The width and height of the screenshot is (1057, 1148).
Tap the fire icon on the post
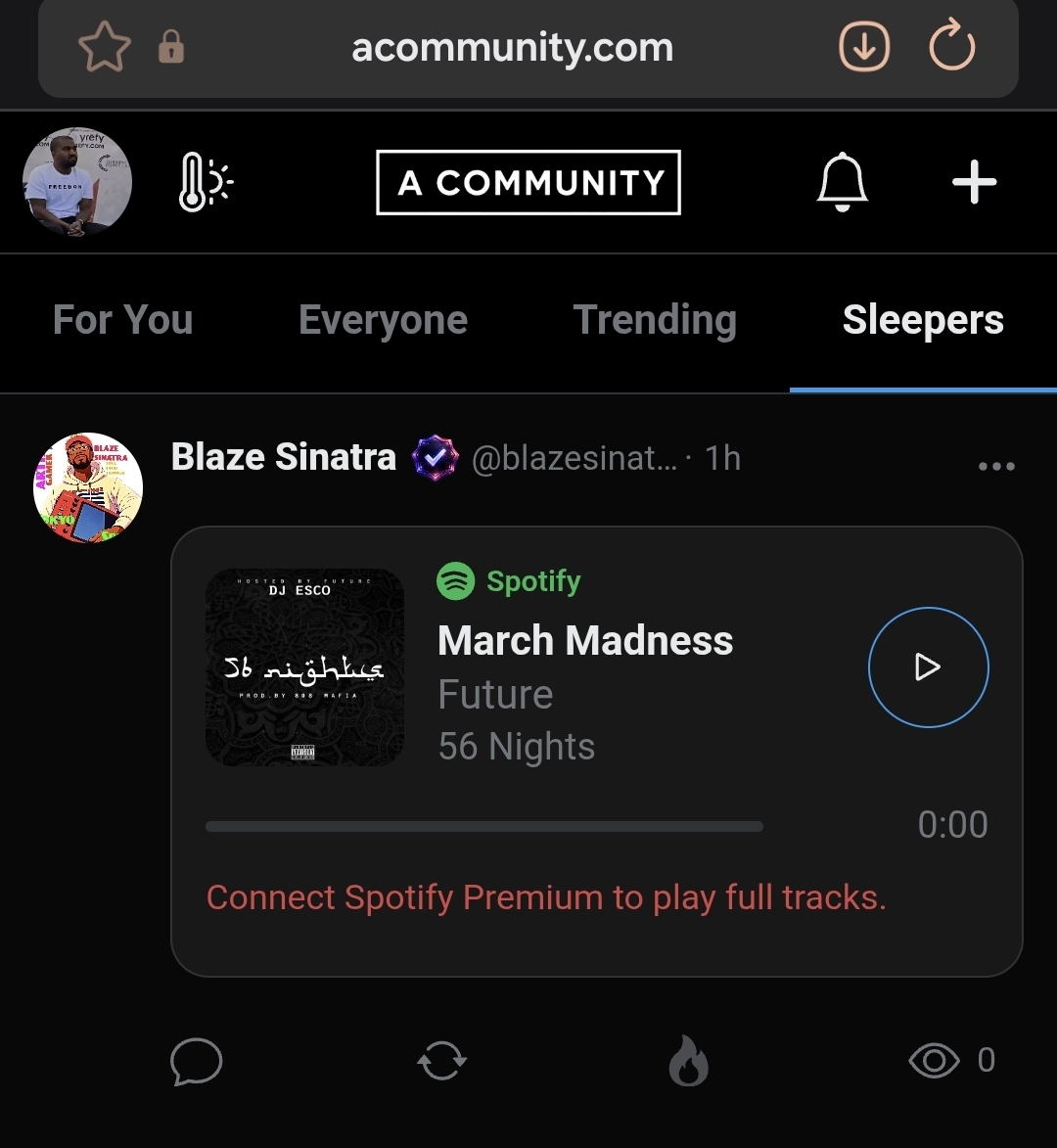point(688,1060)
